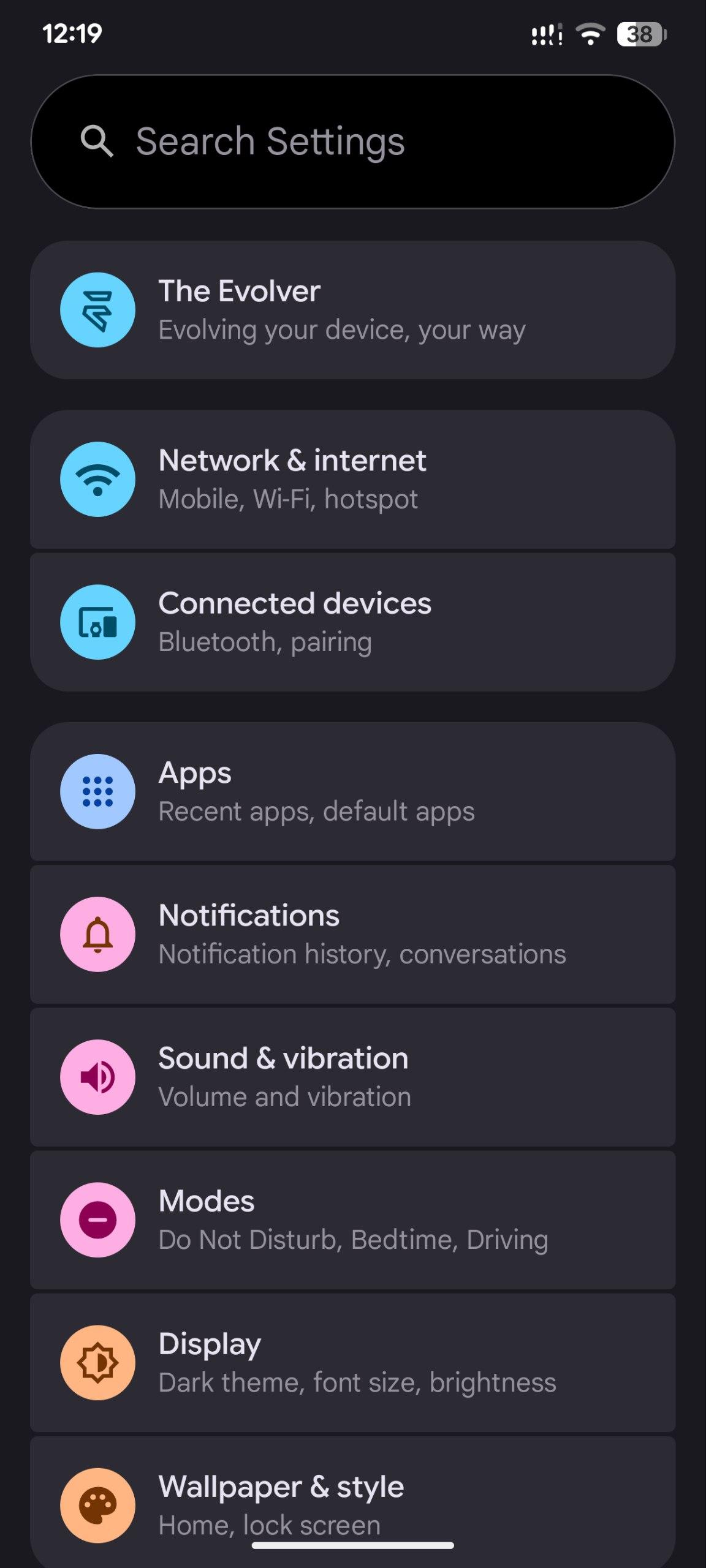706x1568 pixels.
Task: Open Sound & vibration
Action: [353, 1077]
